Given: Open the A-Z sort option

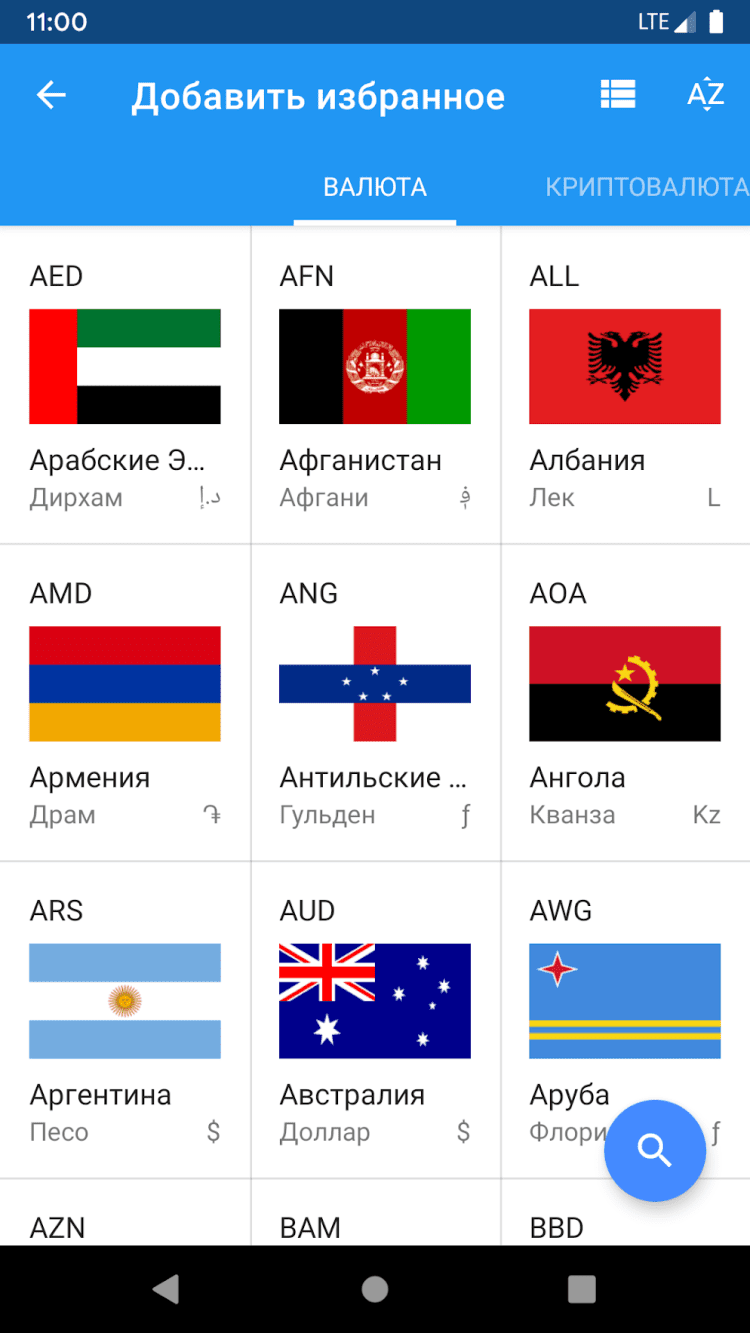Looking at the screenshot, I should pos(705,95).
